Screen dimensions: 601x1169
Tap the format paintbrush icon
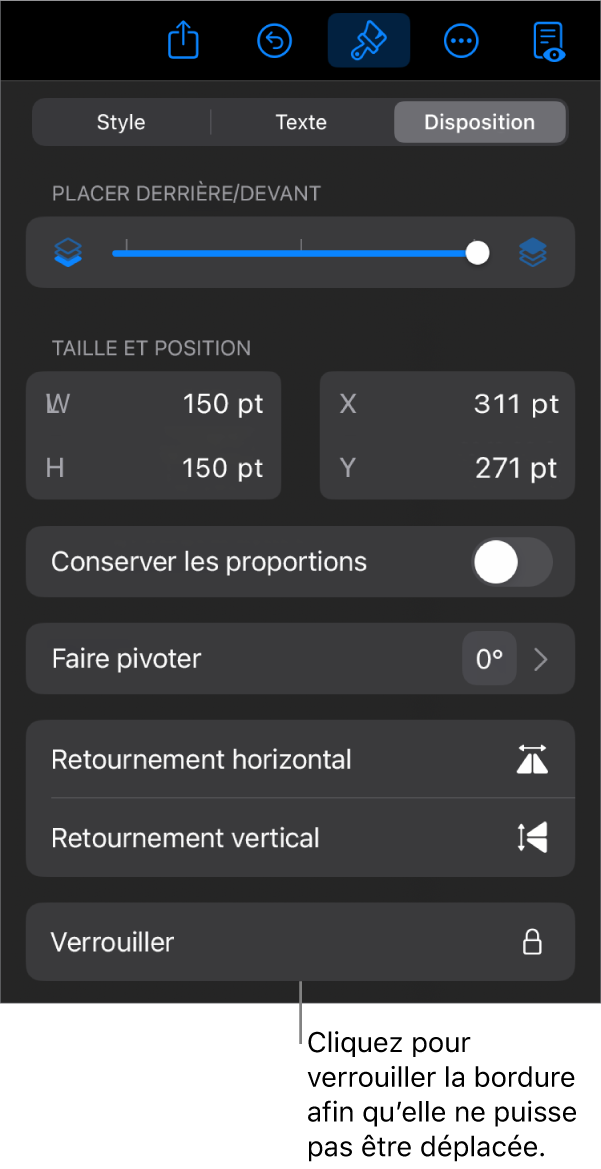tap(369, 41)
